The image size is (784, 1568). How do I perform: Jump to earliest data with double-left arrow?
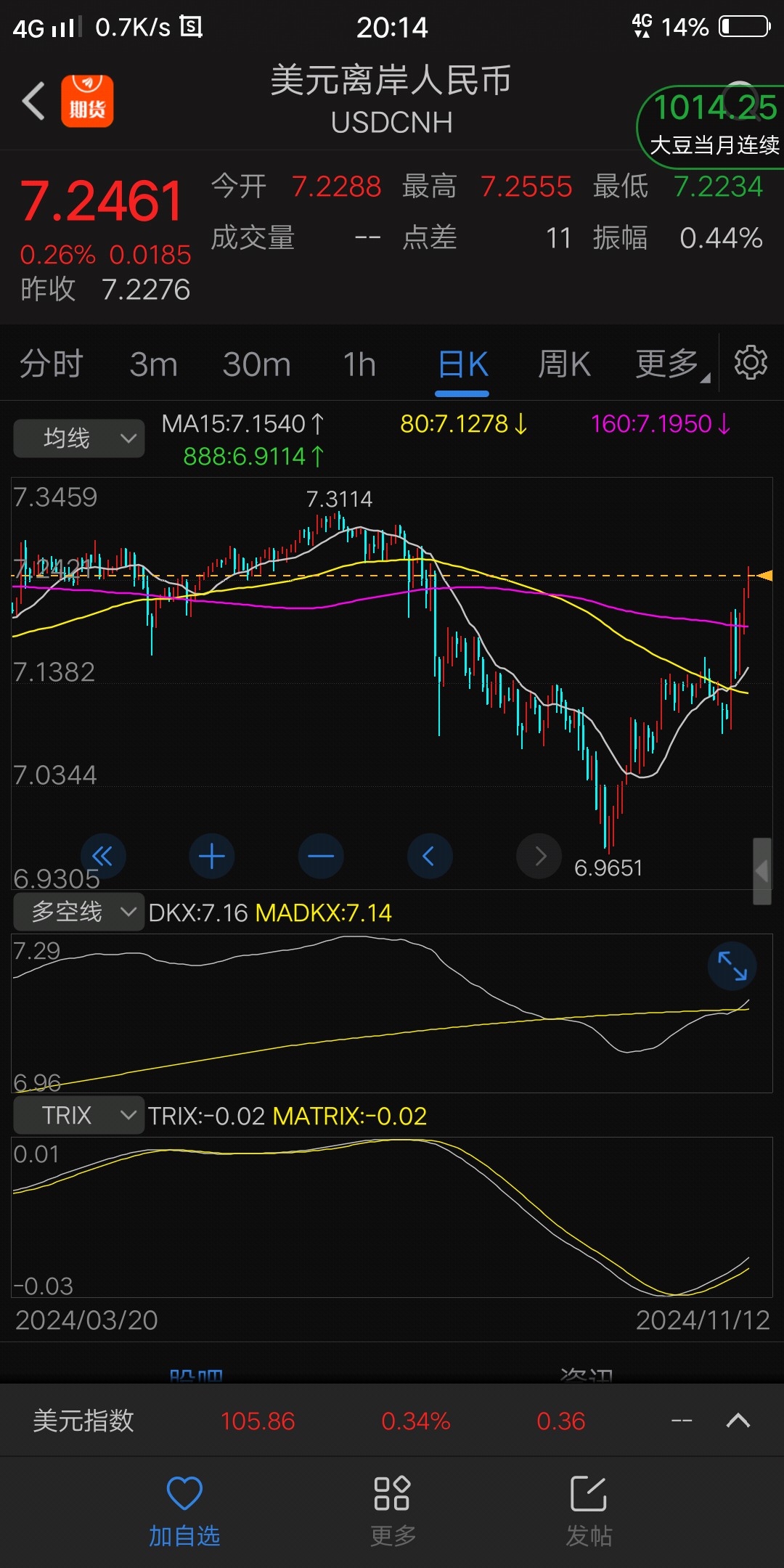103,857
